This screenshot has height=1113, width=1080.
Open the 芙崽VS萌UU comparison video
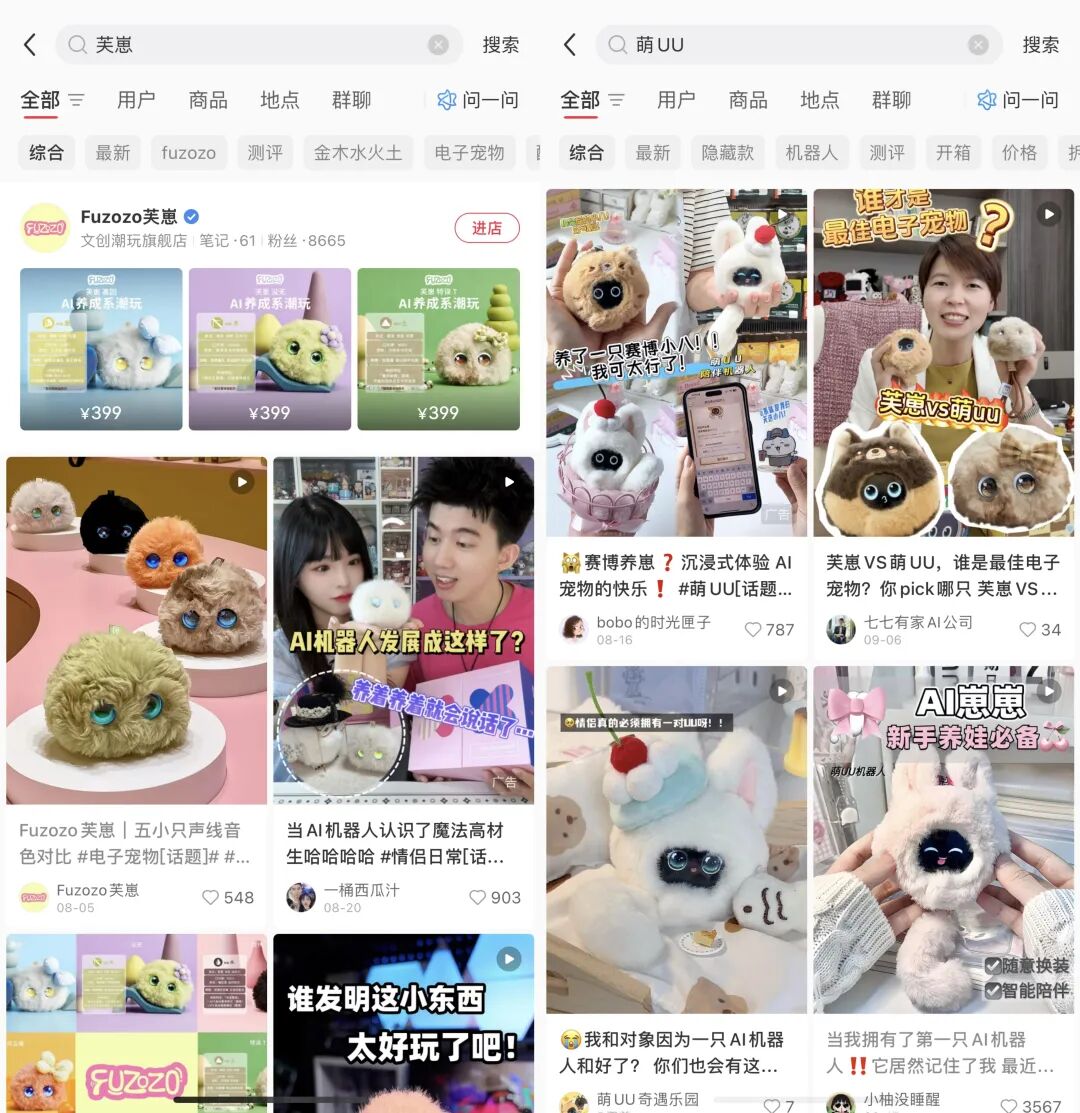point(943,362)
